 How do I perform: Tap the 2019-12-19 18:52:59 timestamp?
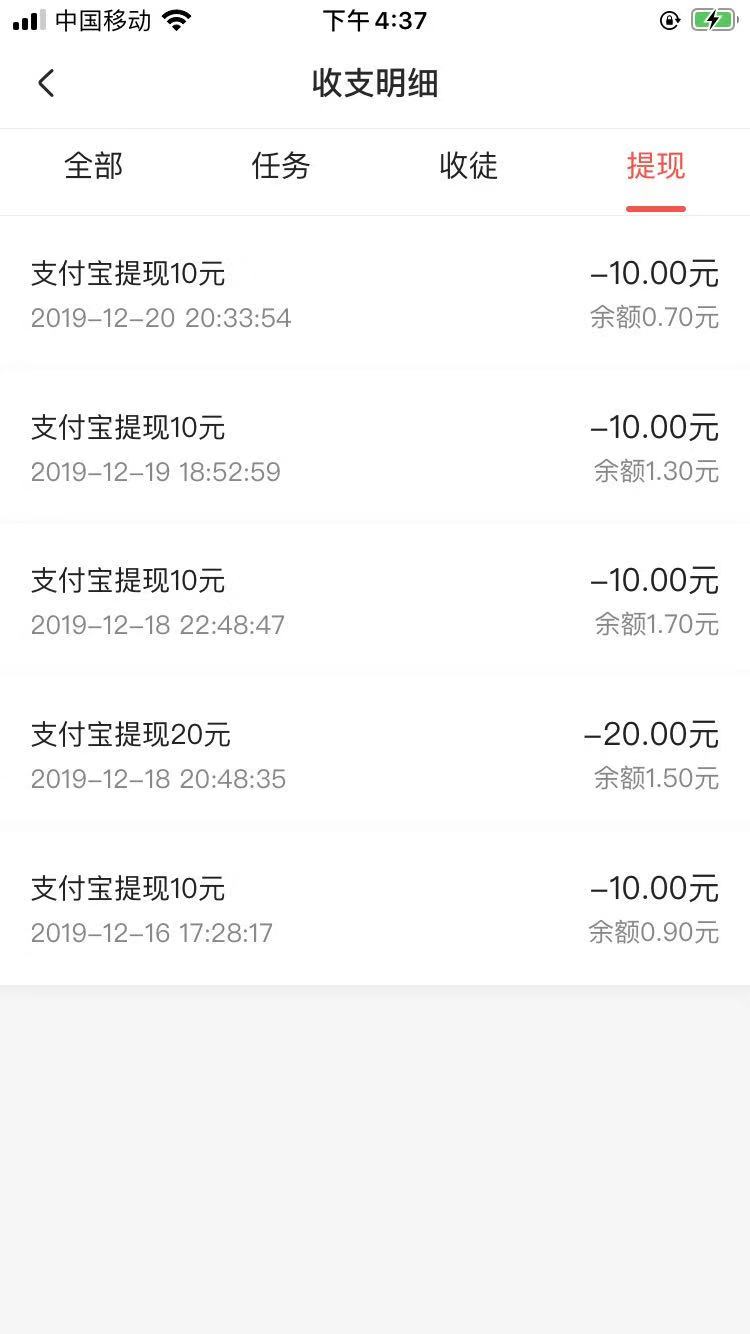pyautogui.click(x=155, y=471)
